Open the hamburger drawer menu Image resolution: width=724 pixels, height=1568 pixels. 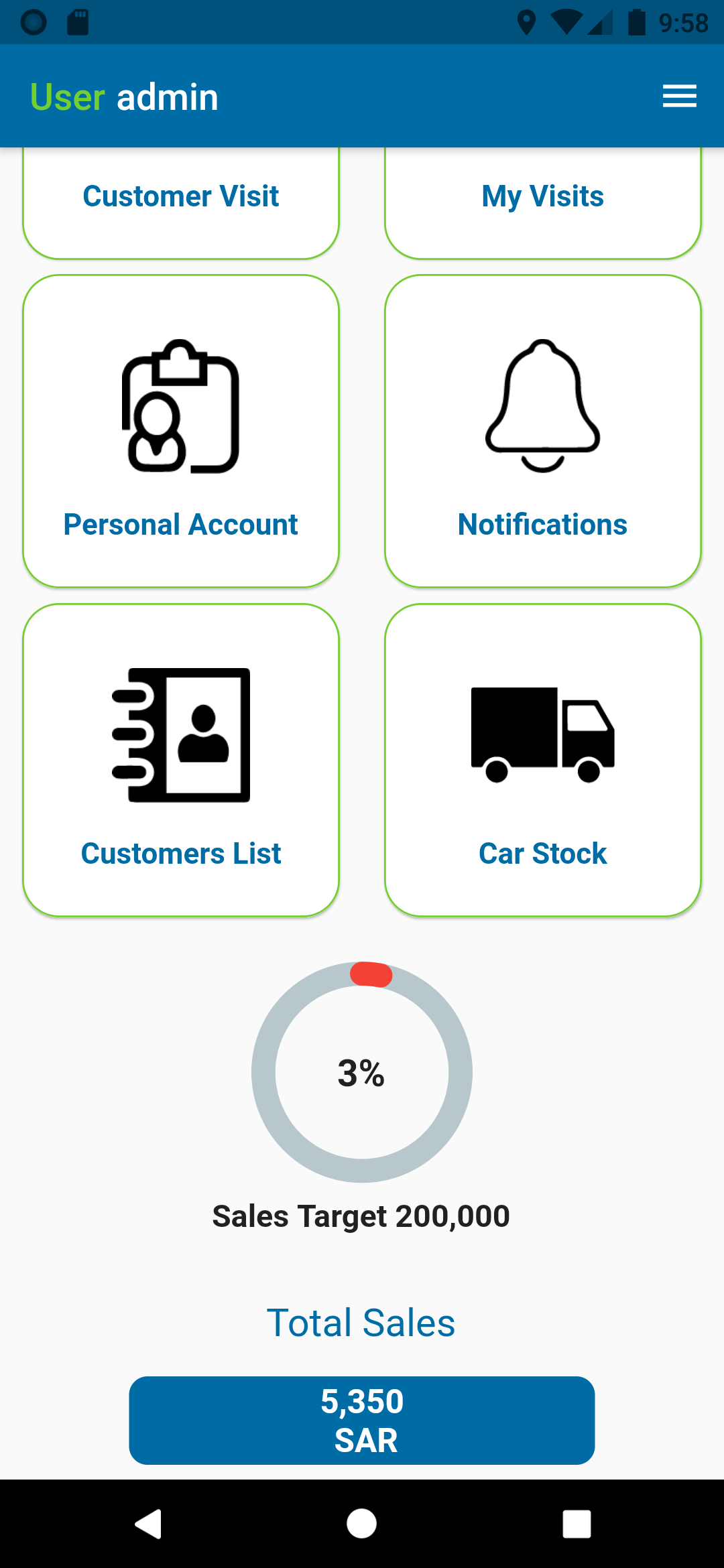tap(679, 96)
